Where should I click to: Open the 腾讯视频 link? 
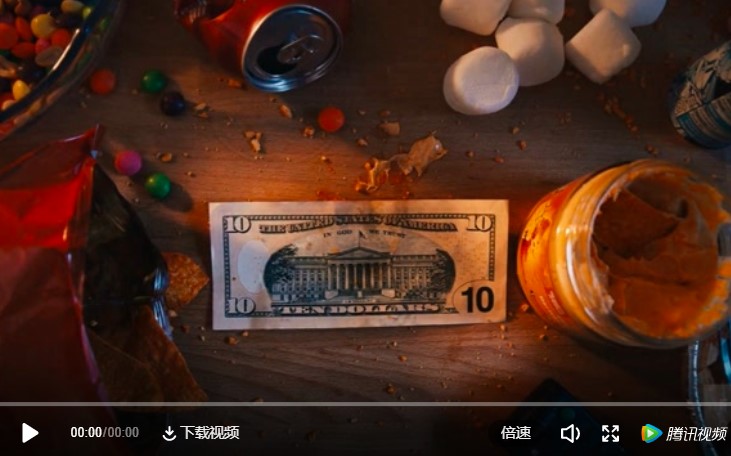click(x=684, y=433)
